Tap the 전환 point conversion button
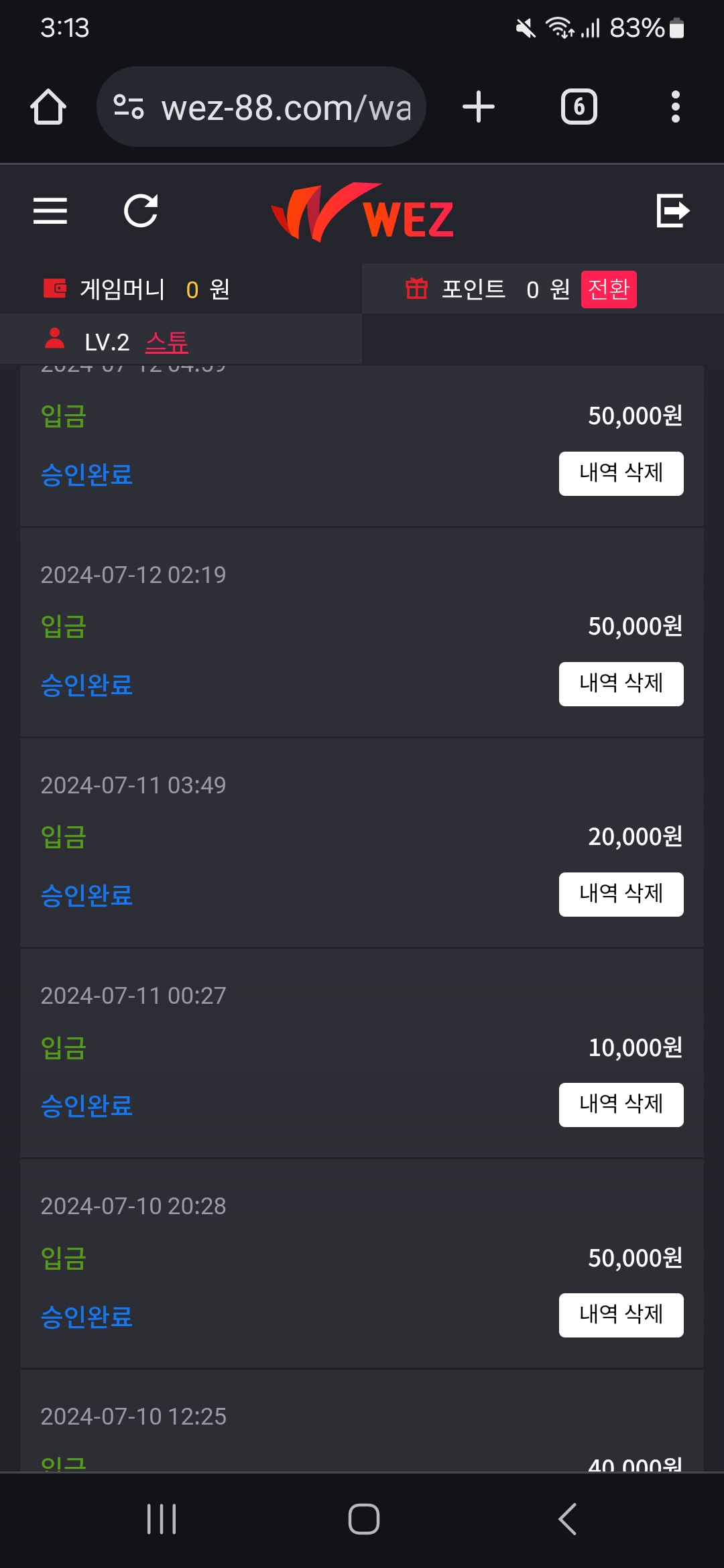The width and height of the screenshot is (724, 1568). (608, 289)
